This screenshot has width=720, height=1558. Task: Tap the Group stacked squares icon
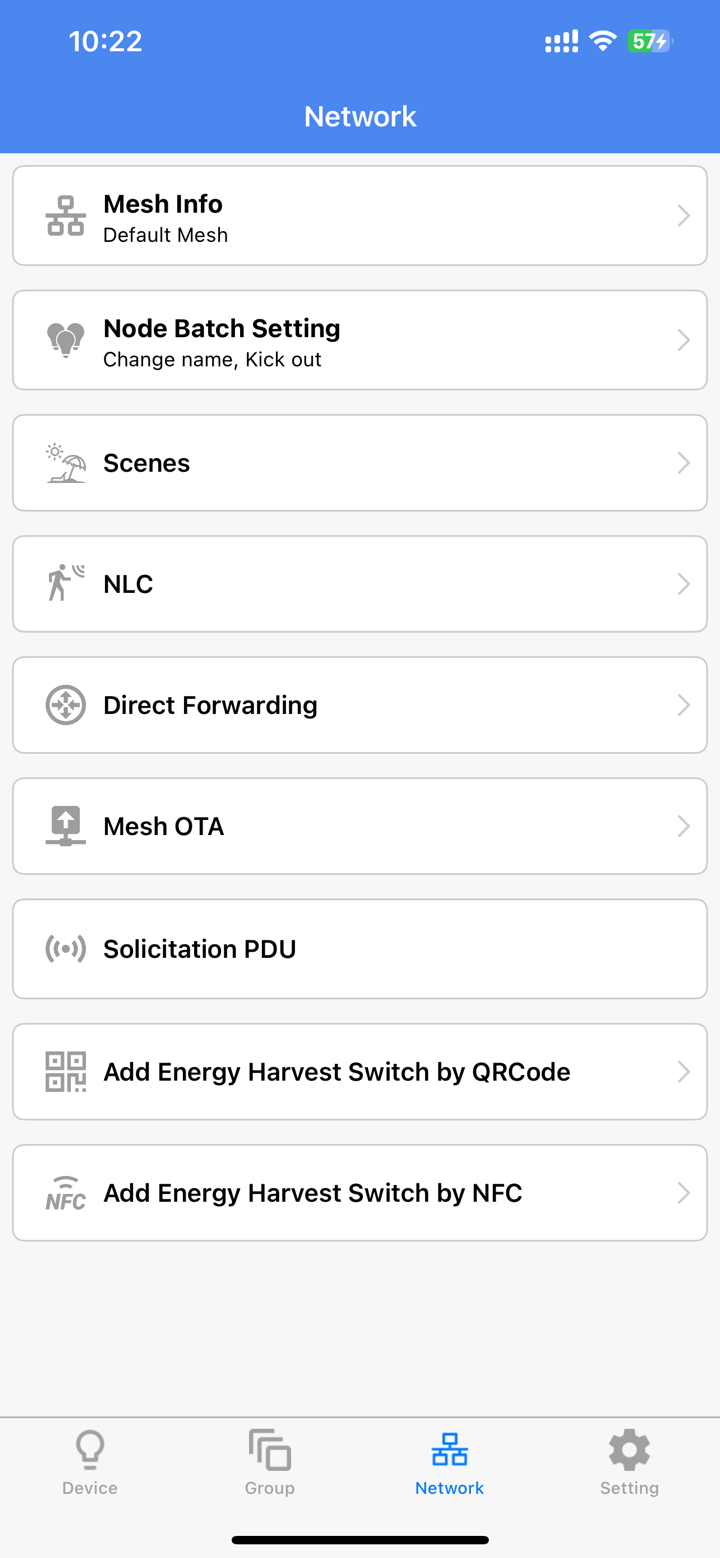pos(269,1449)
